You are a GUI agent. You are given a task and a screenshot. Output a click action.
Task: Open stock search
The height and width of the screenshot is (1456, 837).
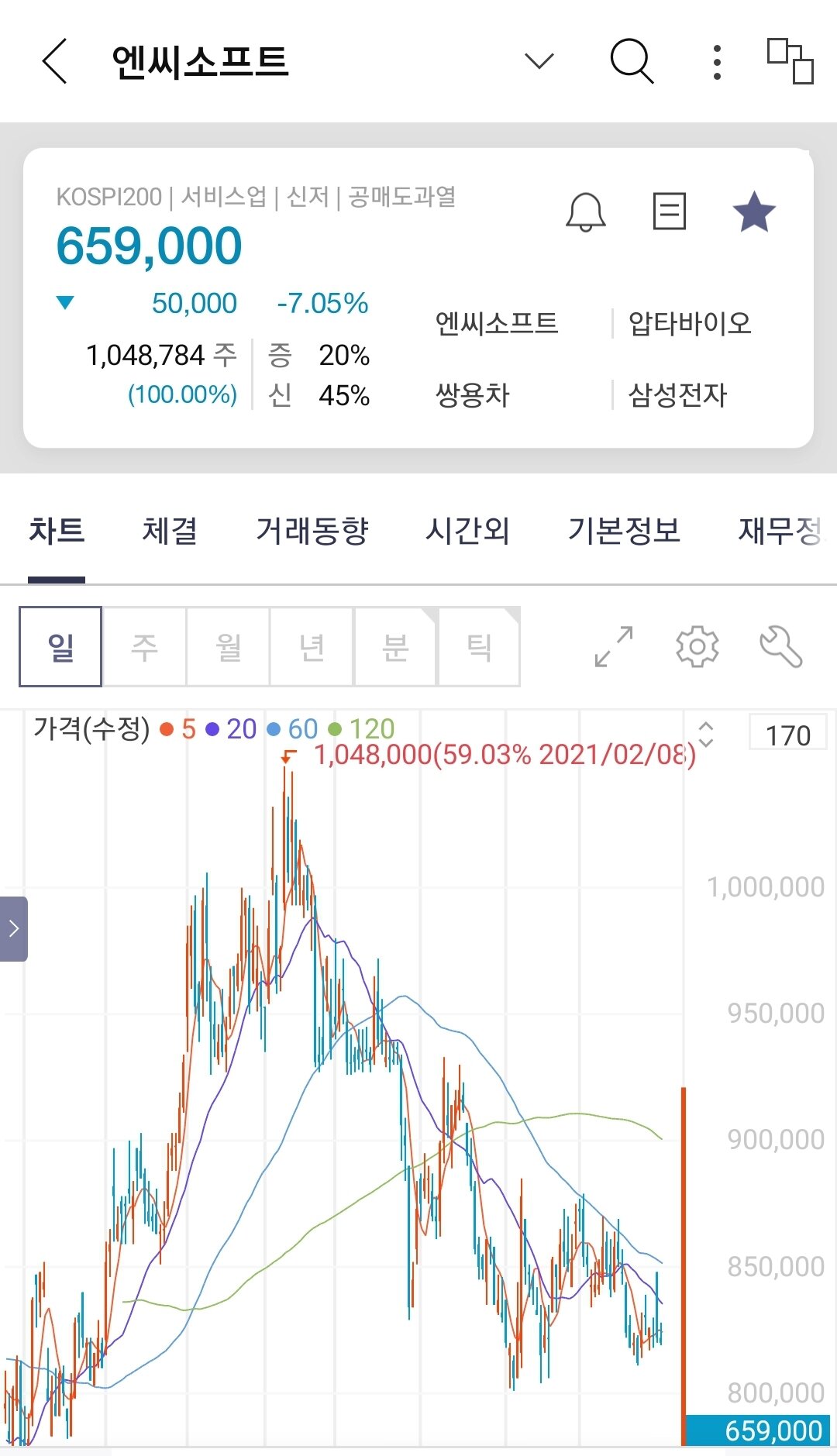pos(632,61)
